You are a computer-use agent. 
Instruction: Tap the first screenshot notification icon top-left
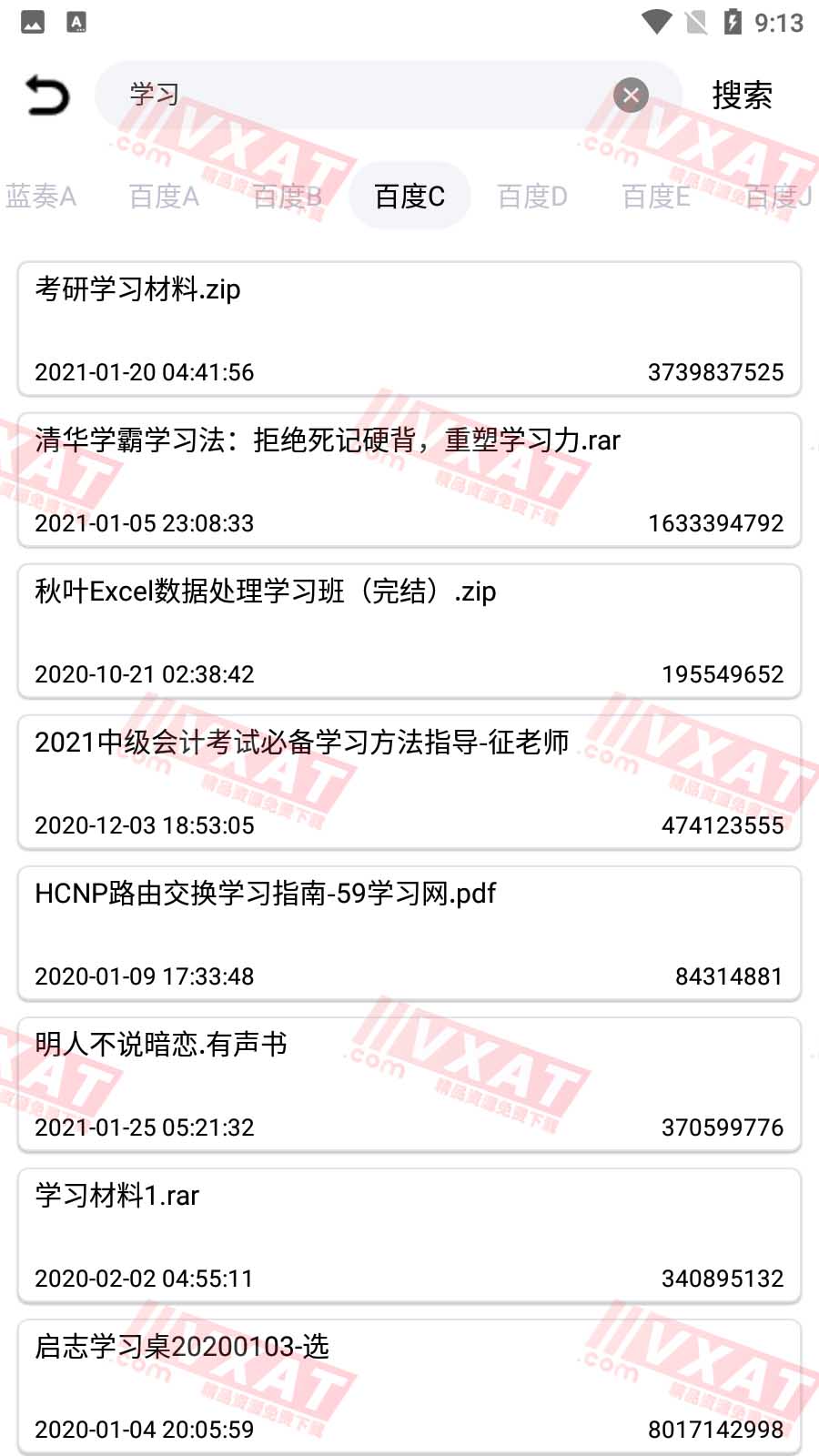coord(31,23)
